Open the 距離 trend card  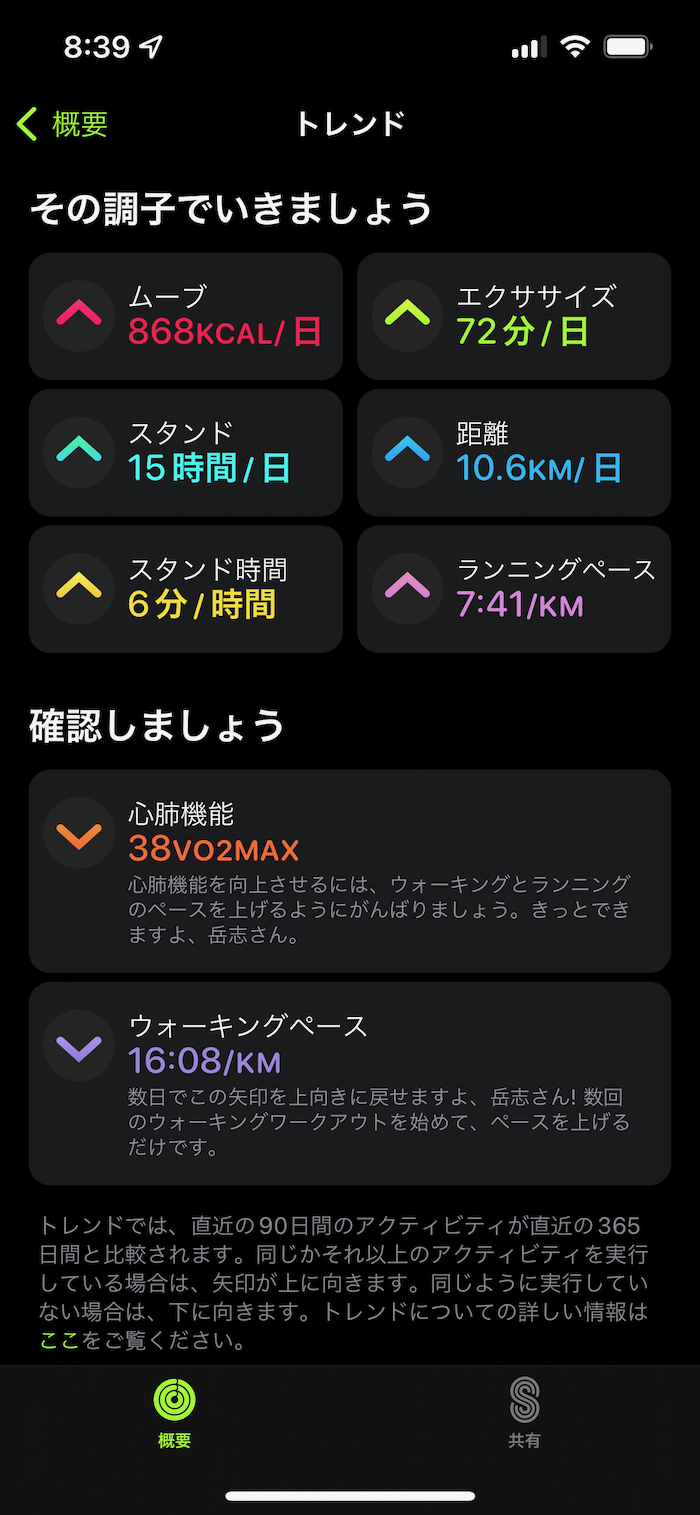(514, 453)
